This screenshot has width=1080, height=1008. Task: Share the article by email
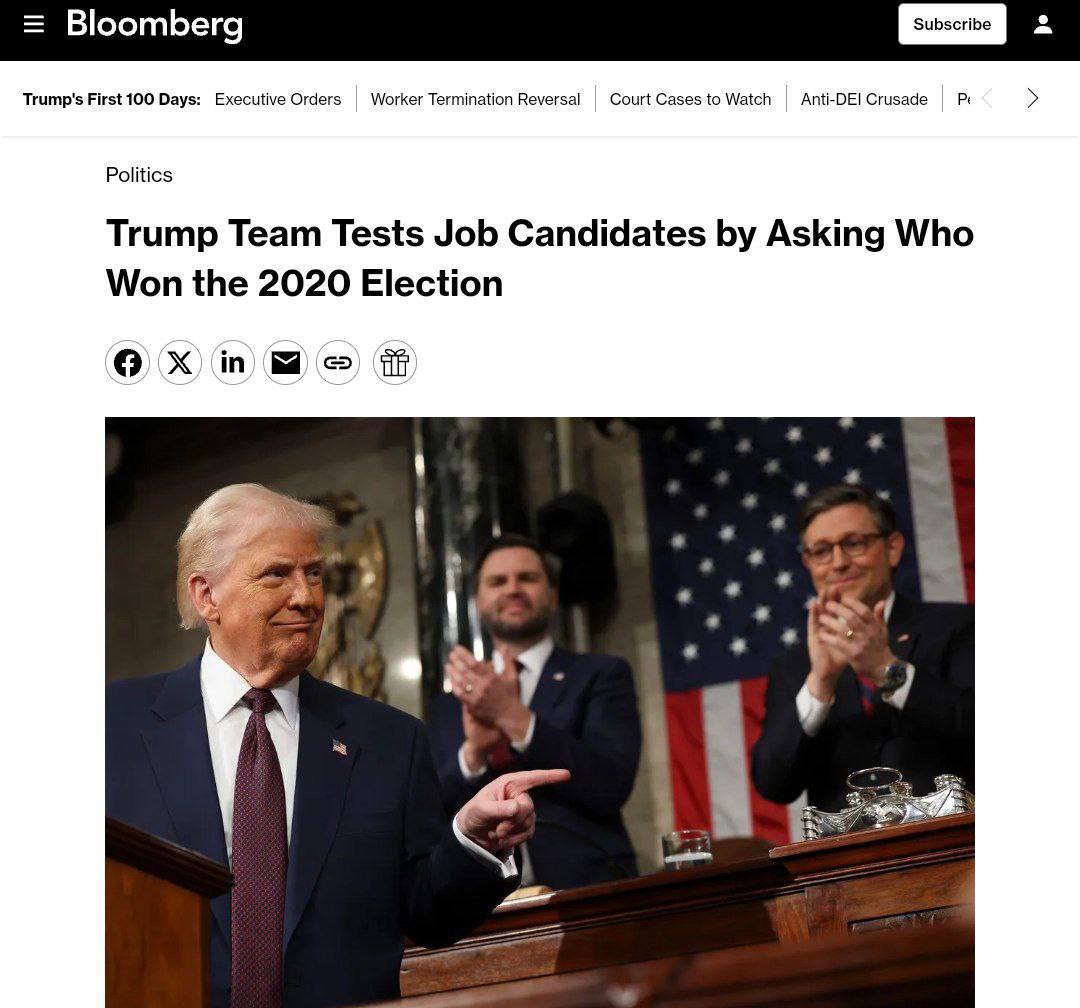click(x=285, y=362)
